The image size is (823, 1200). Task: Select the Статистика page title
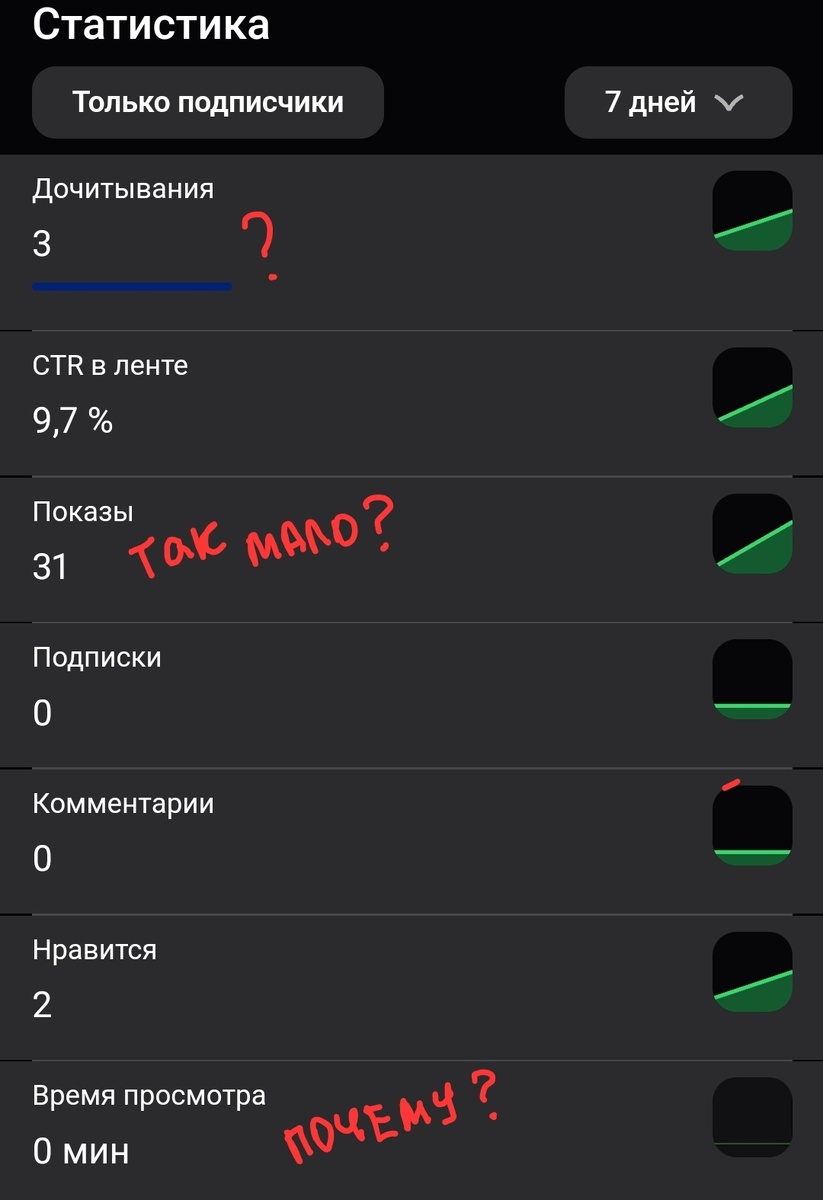tap(152, 25)
